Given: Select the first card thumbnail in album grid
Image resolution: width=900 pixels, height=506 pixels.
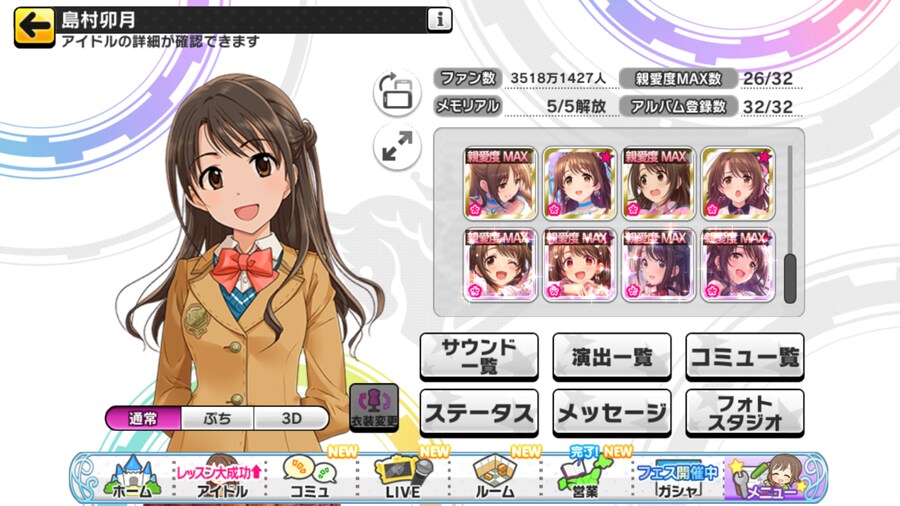Looking at the screenshot, I should click(500, 182).
